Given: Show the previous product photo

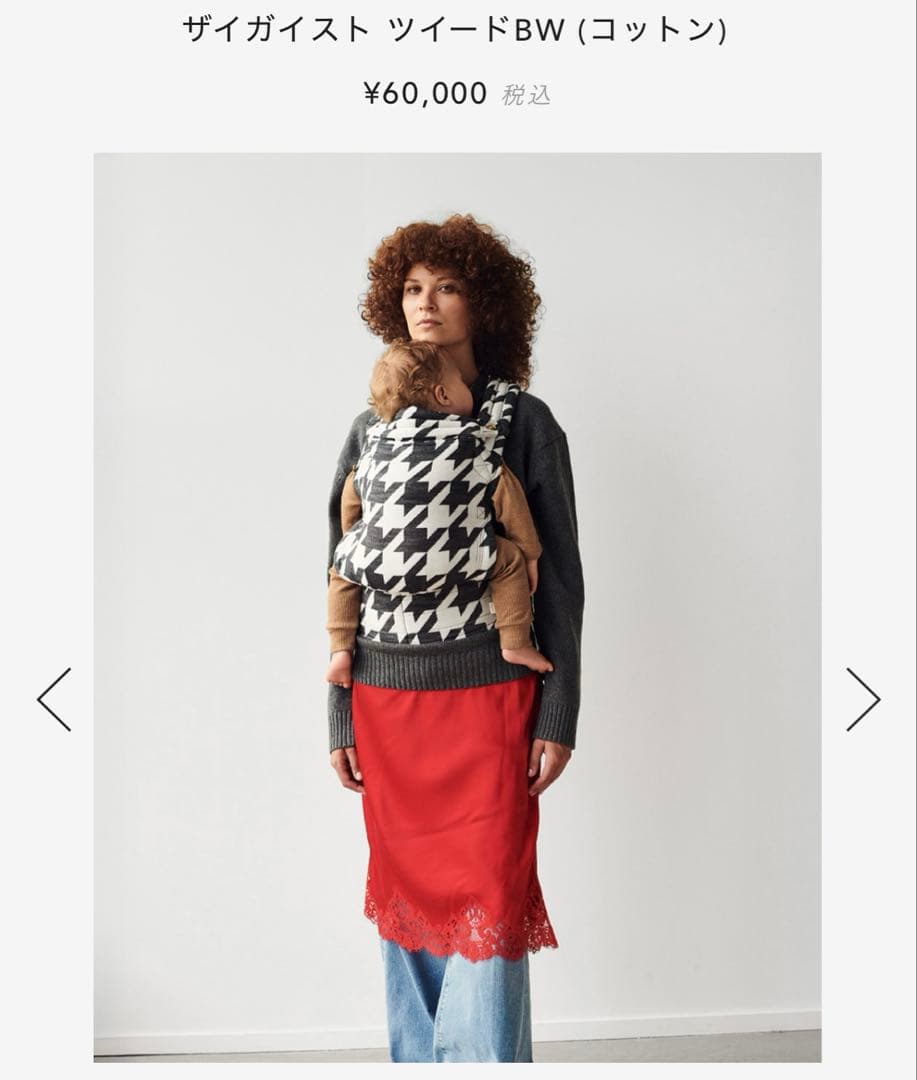Looking at the screenshot, I should [x=54, y=699].
